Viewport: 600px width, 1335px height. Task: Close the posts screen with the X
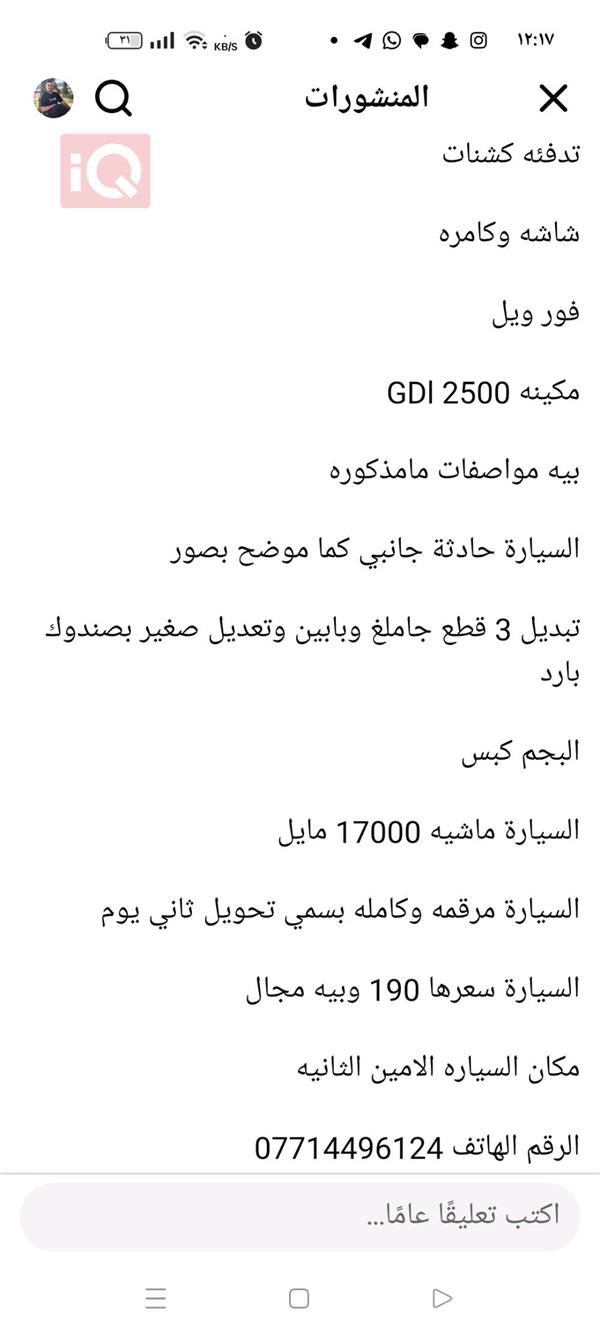tap(553, 98)
